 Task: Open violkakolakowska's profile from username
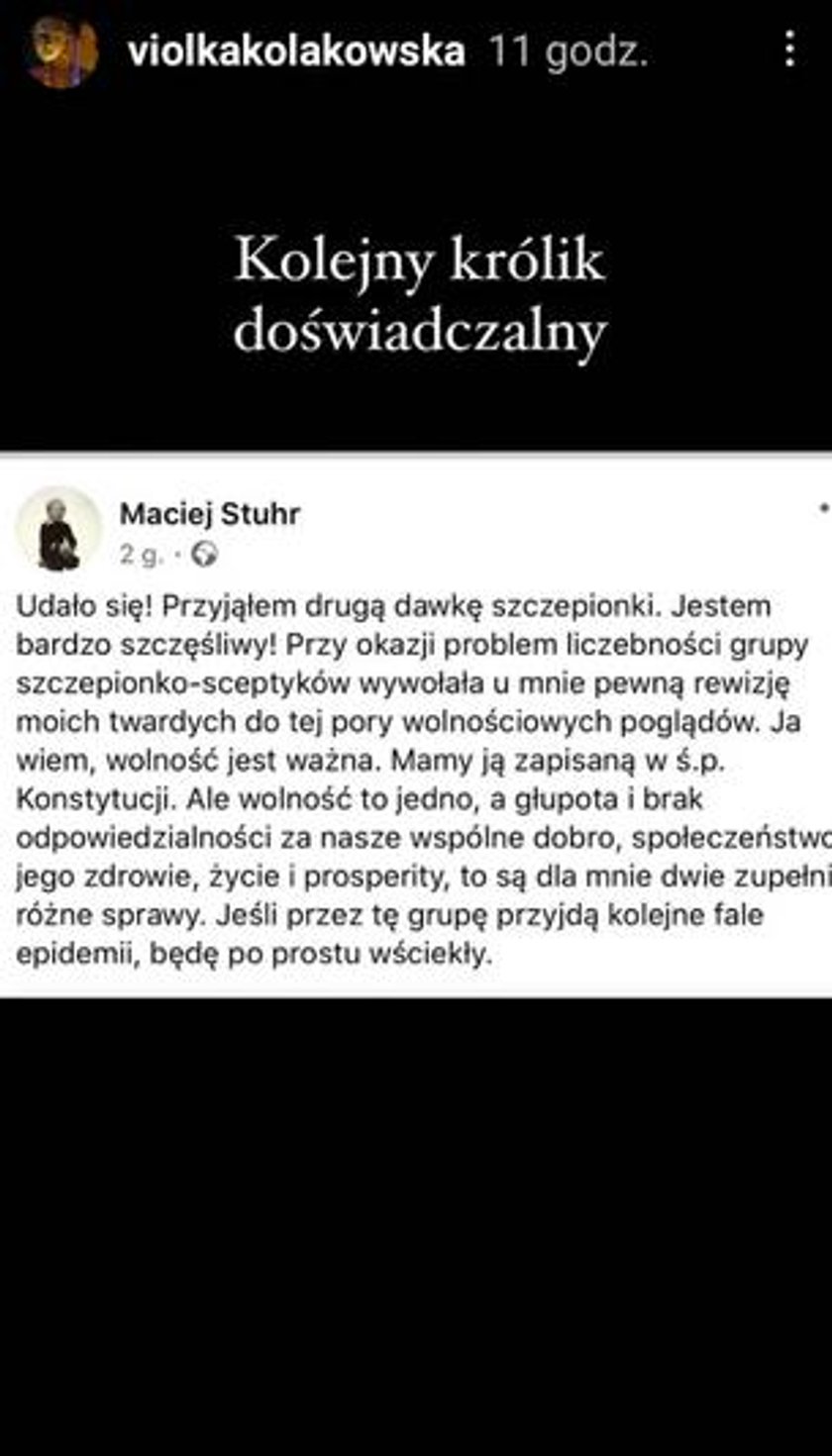pos(295,50)
